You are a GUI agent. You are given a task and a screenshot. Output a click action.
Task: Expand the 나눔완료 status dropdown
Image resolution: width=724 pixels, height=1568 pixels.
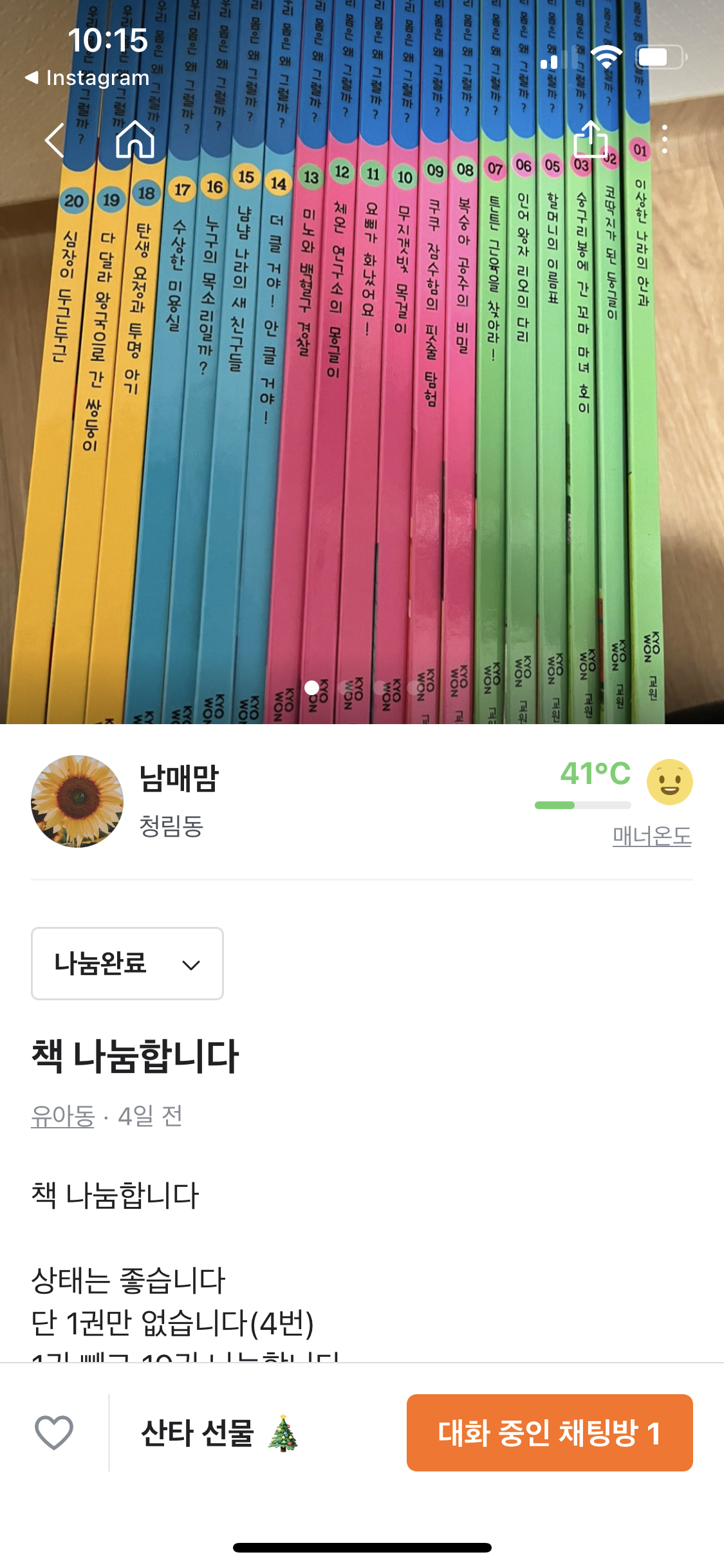[127, 964]
